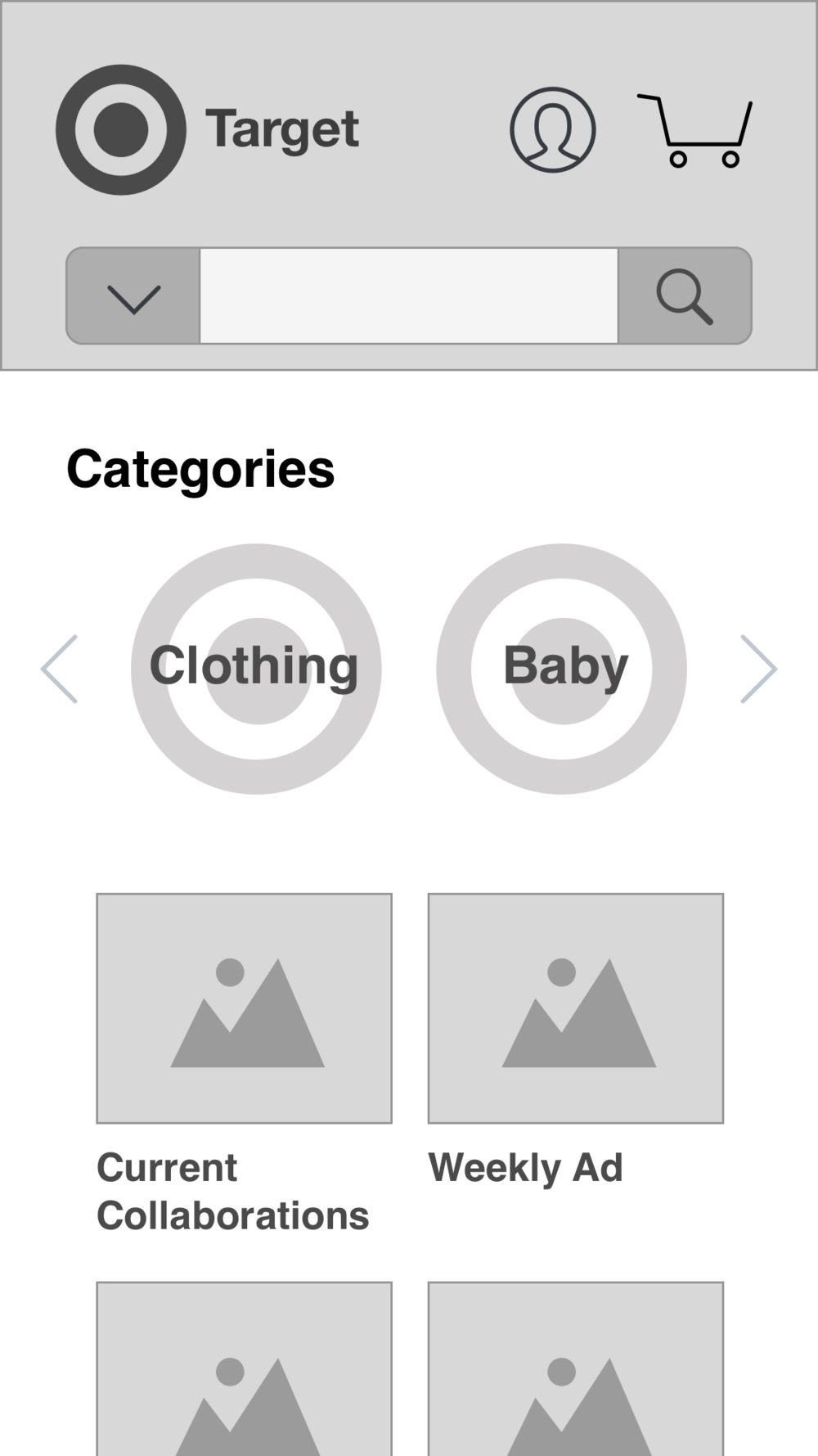Show next categories with right arrow
Image resolution: width=818 pixels, height=1456 pixels.
coord(759,669)
